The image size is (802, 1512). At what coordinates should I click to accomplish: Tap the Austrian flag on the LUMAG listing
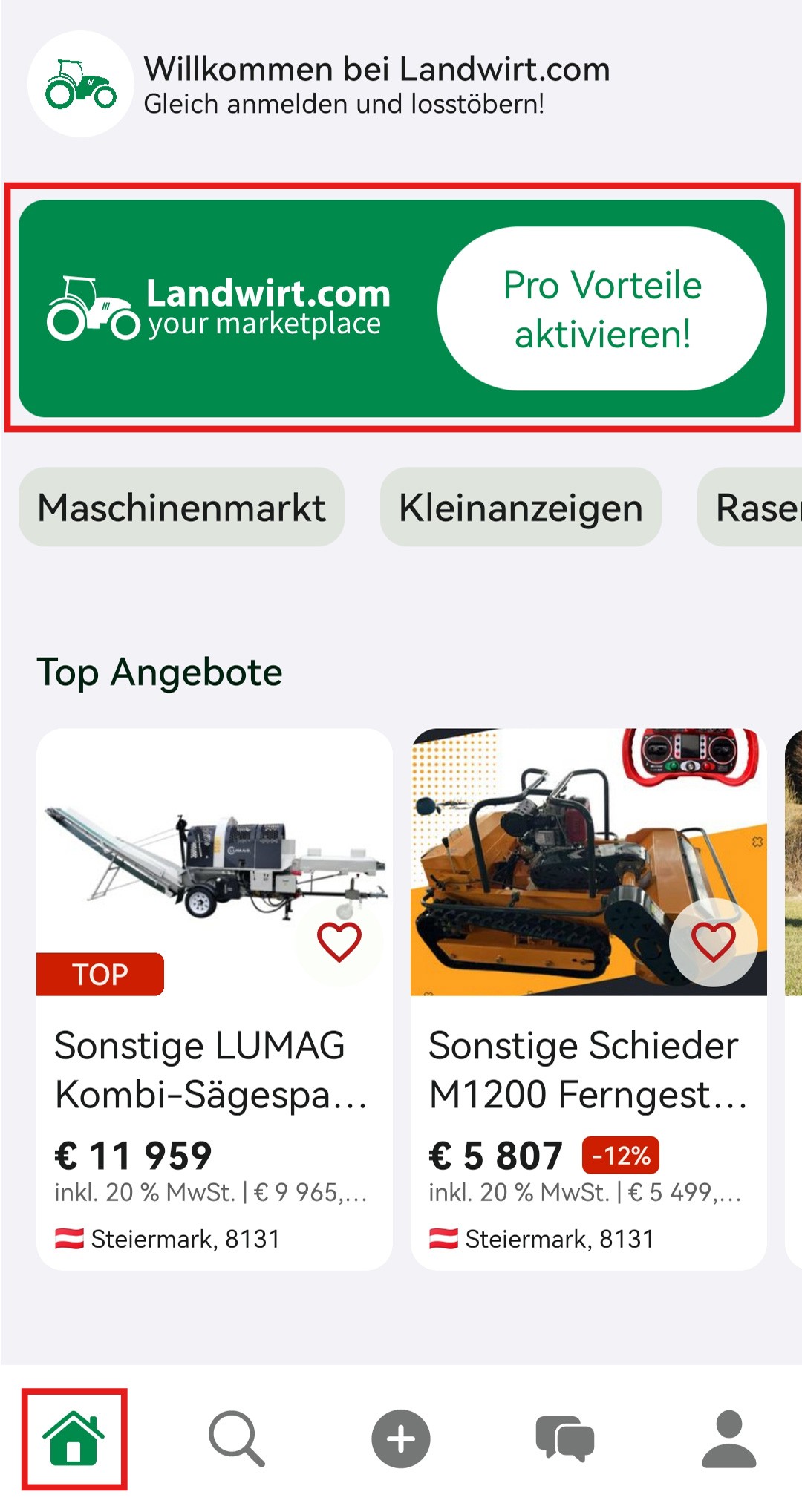click(x=69, y=1237)
